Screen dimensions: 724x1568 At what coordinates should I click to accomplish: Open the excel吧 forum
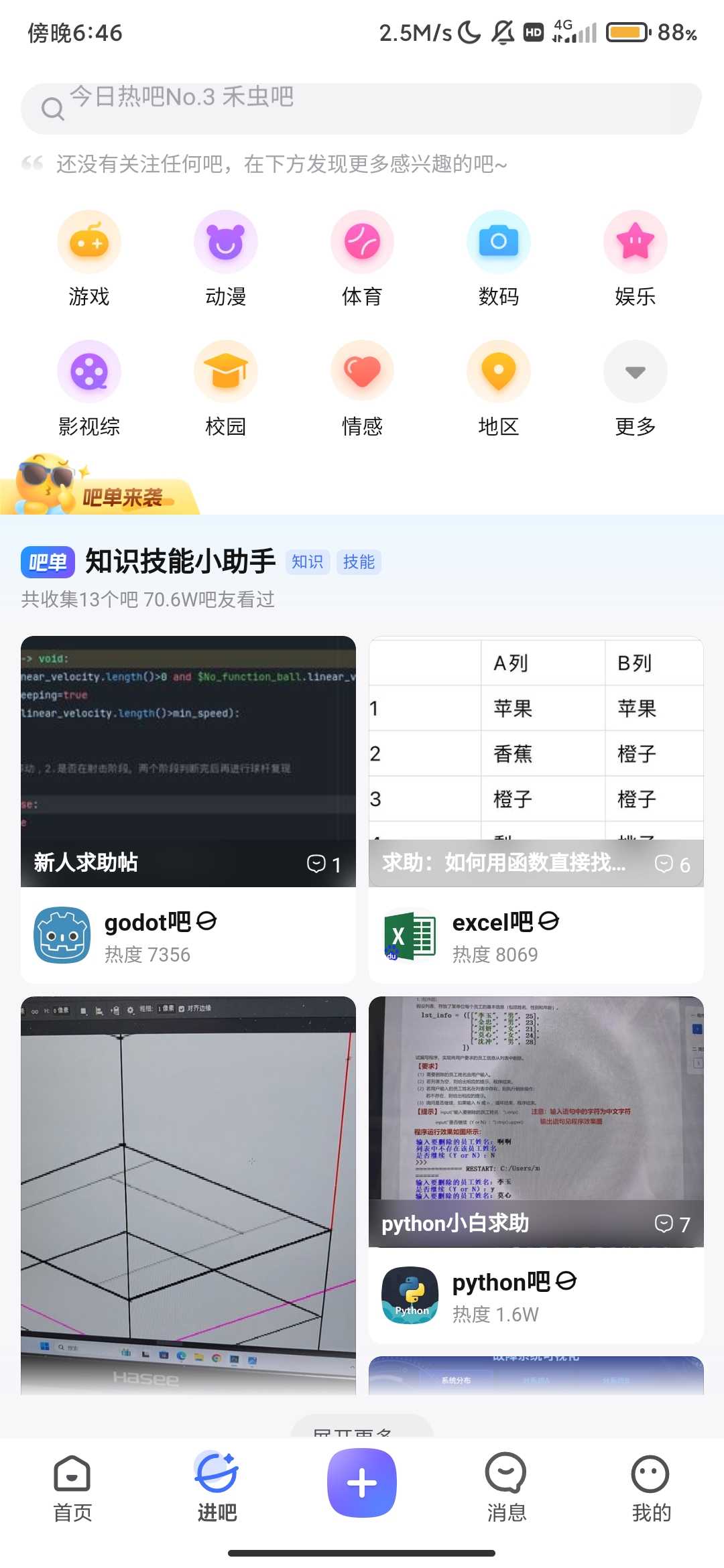coord(536,935)
